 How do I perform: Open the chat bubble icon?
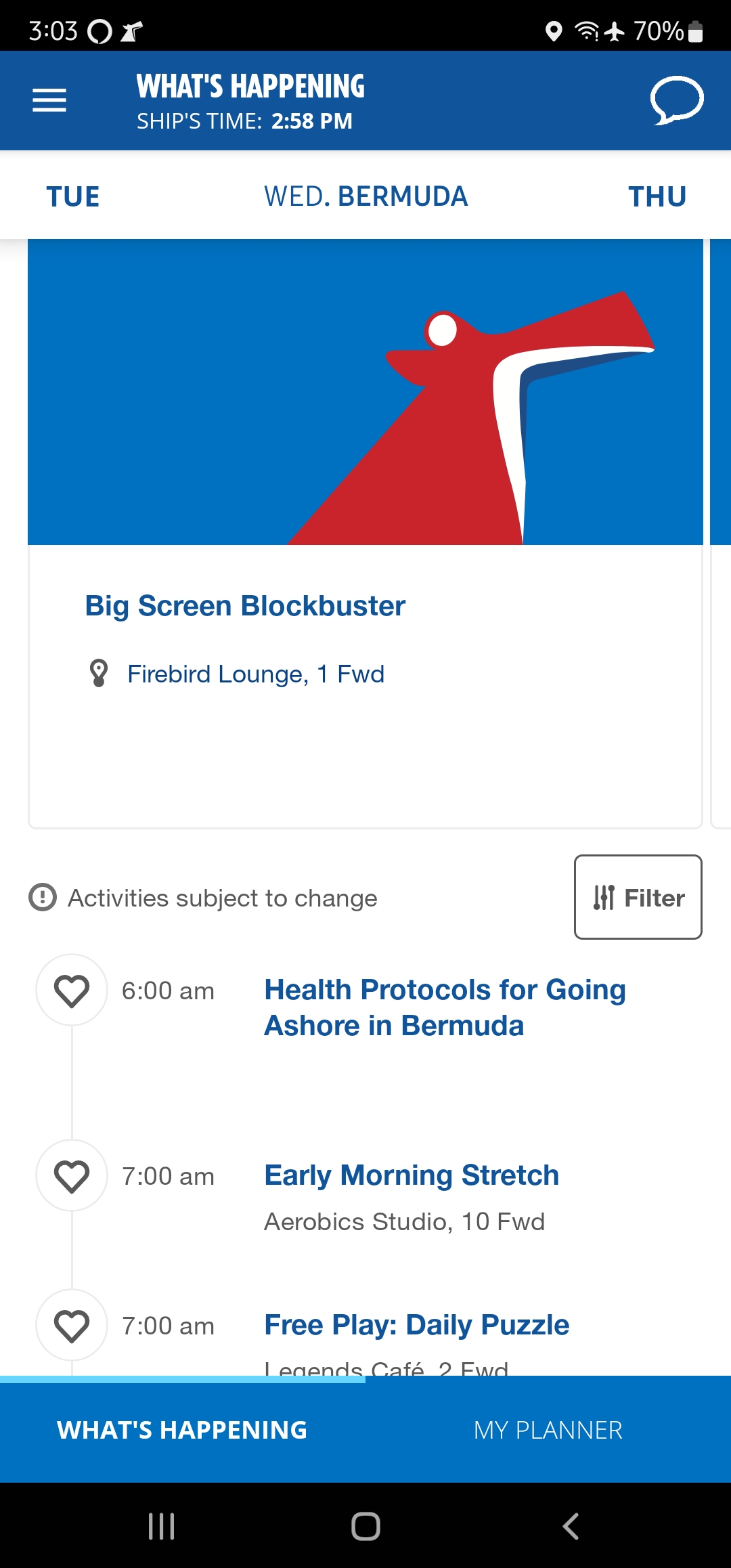(x=677, y=101)
